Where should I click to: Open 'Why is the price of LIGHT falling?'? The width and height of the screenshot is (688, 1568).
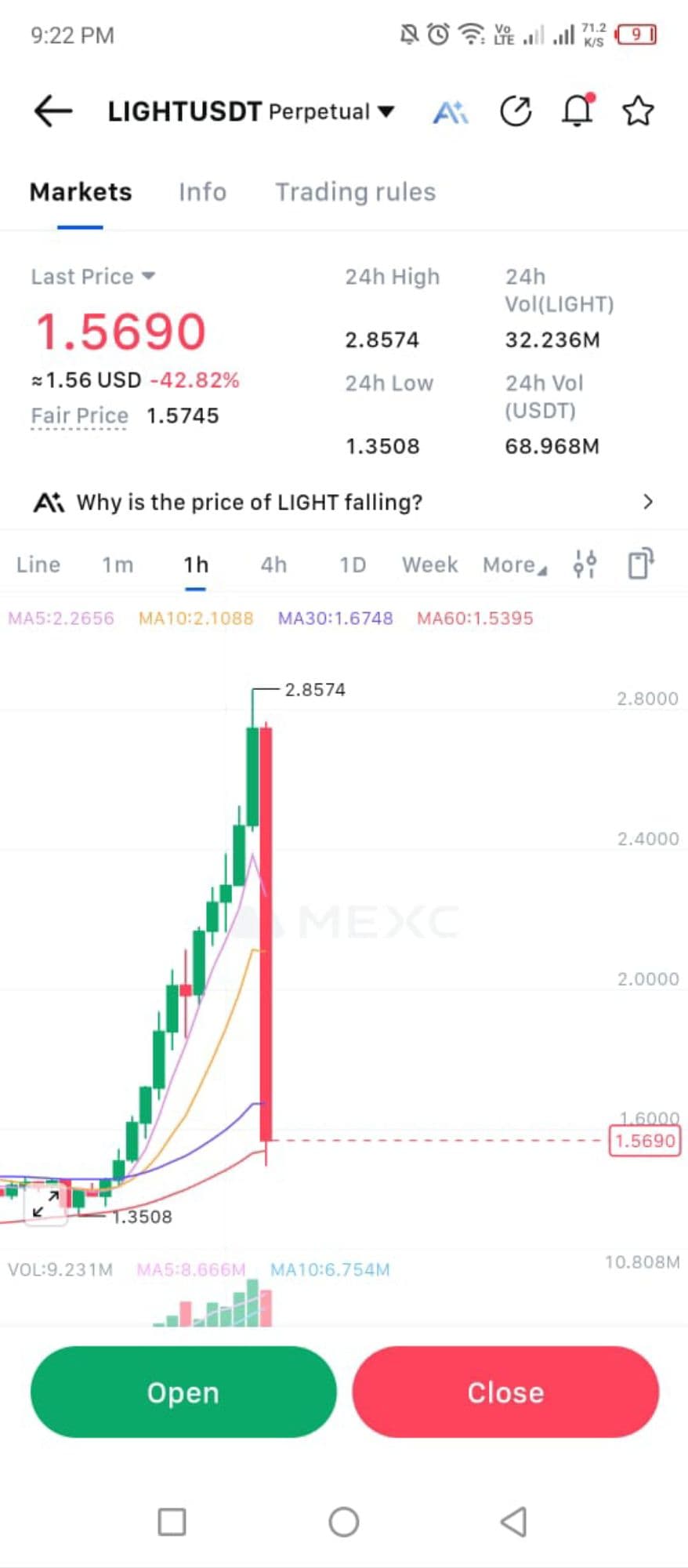tap(343, 502)
